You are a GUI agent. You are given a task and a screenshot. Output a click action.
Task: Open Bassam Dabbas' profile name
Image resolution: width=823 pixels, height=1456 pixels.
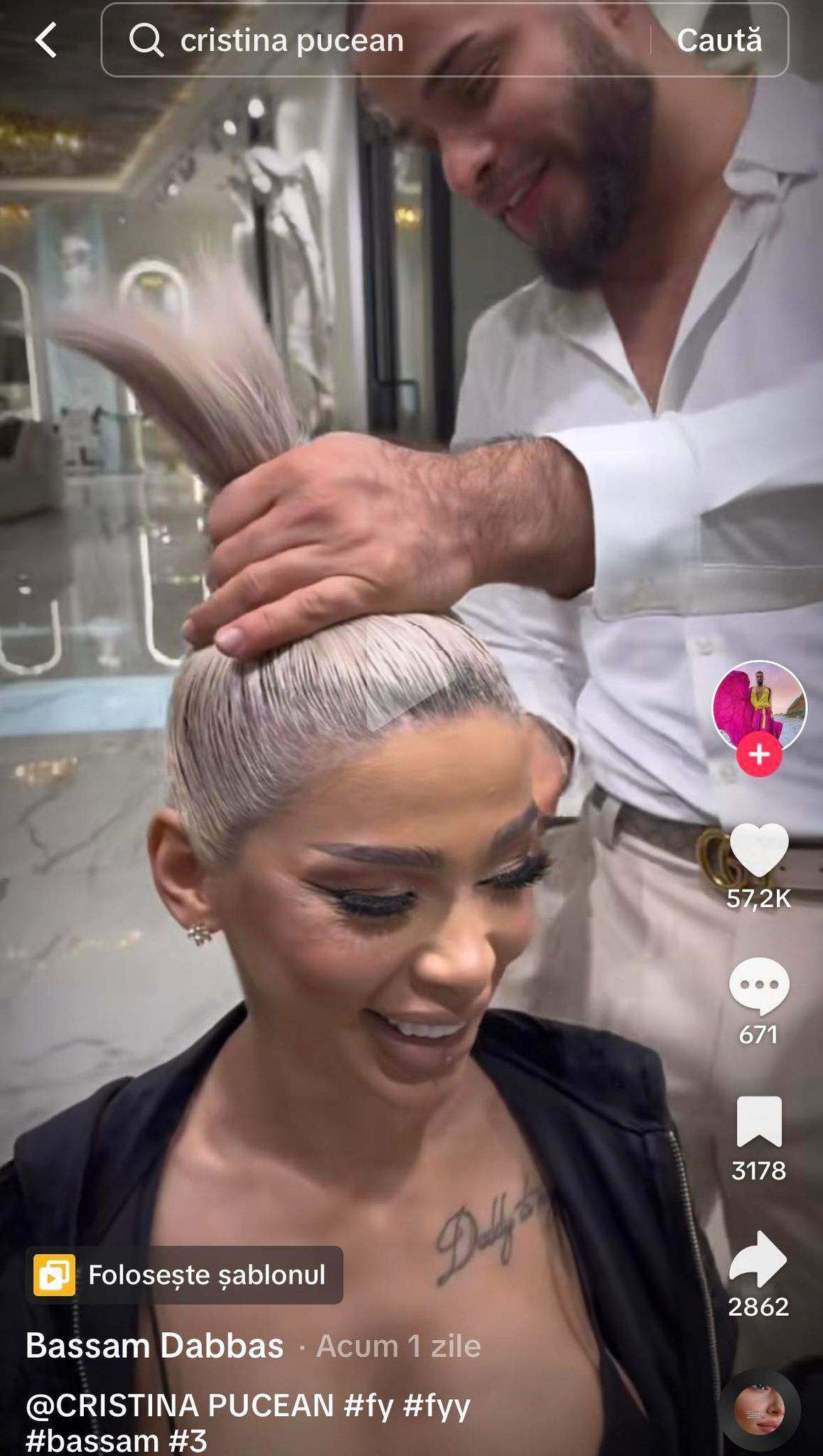click(x=155, y=1346)
